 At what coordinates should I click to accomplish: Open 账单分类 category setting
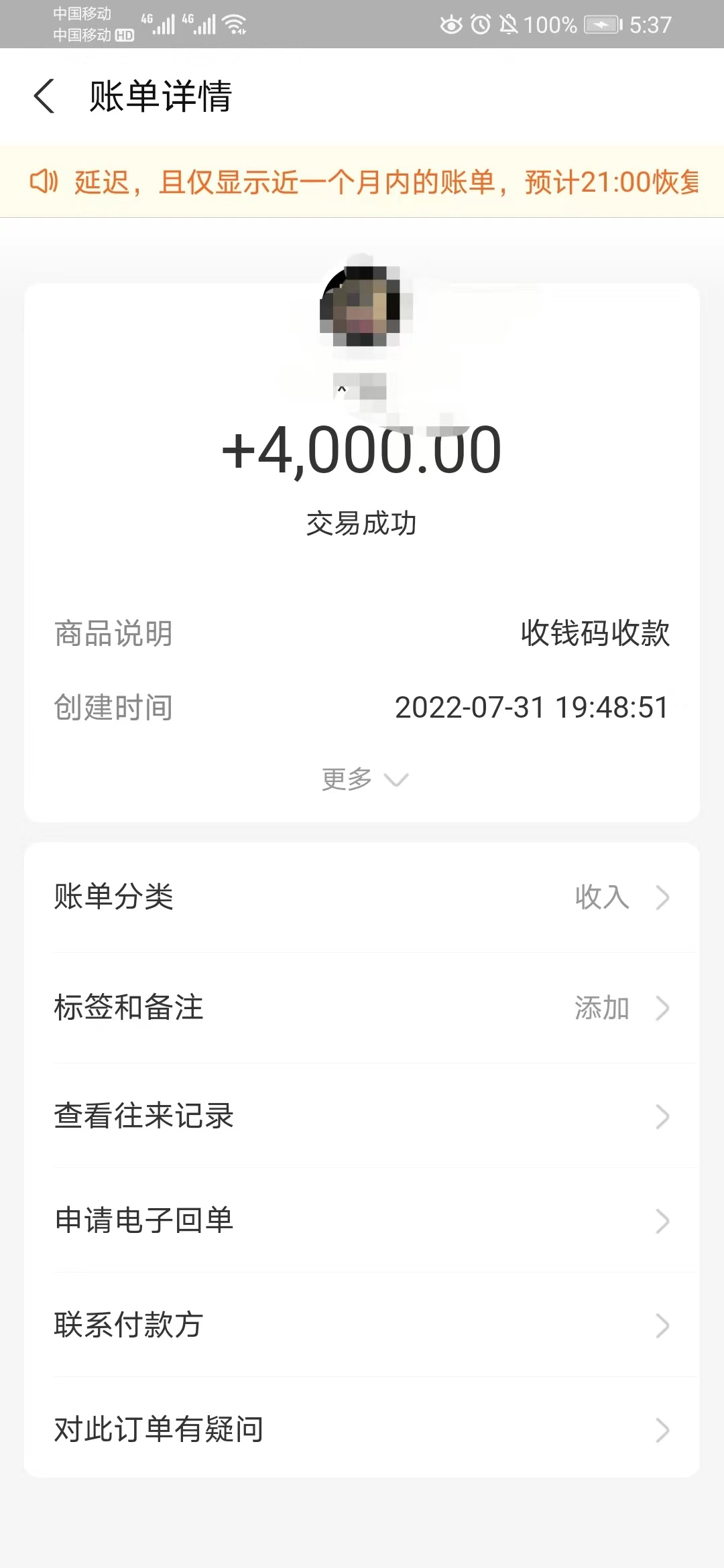(362, 897)
